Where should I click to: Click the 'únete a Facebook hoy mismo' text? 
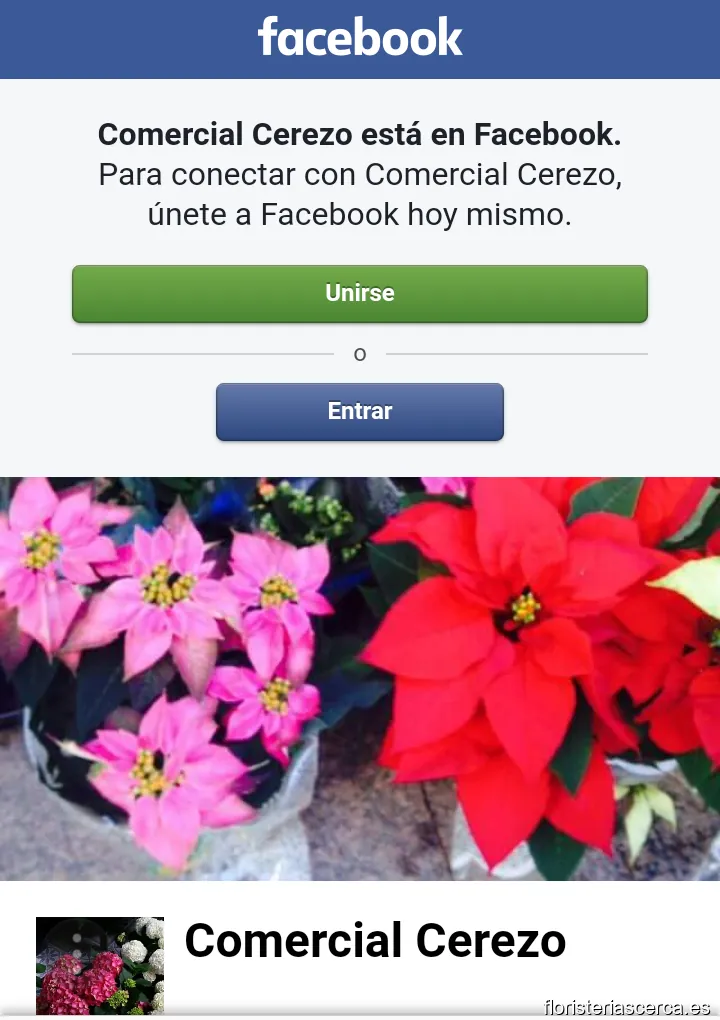360,213
